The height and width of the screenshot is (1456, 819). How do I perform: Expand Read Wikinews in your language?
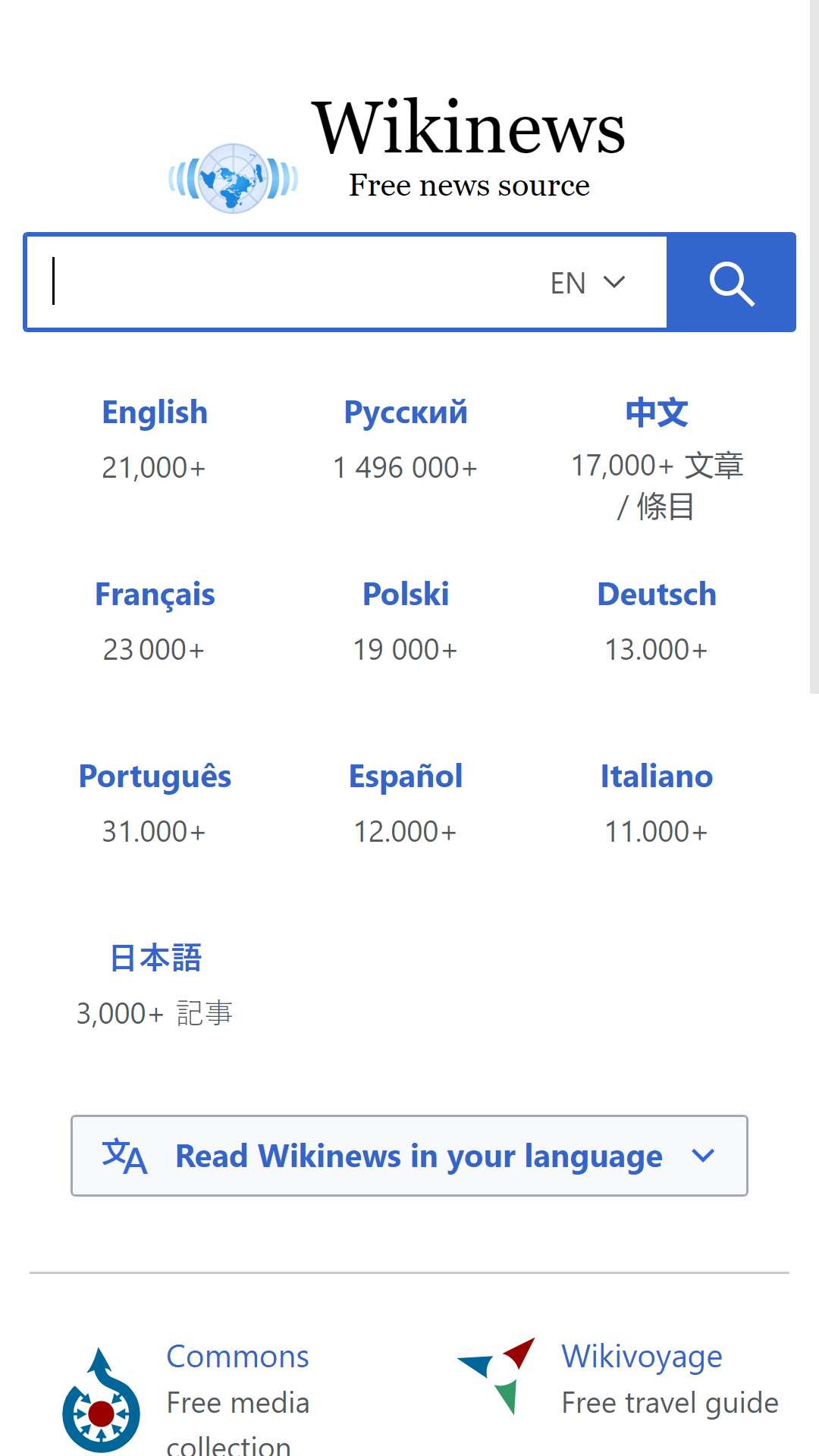(x=409, y=1156)
